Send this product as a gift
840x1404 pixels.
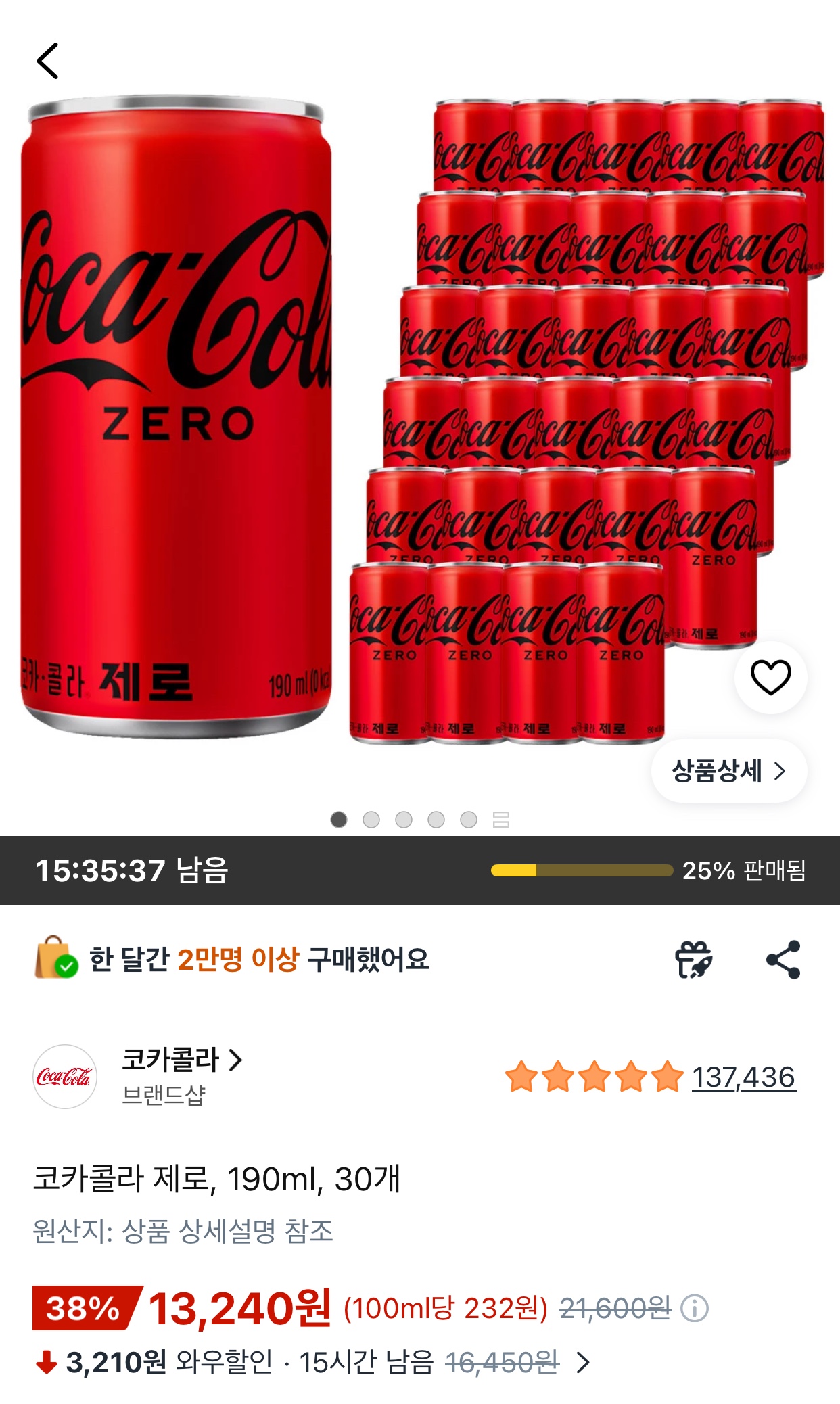(693, 959)
